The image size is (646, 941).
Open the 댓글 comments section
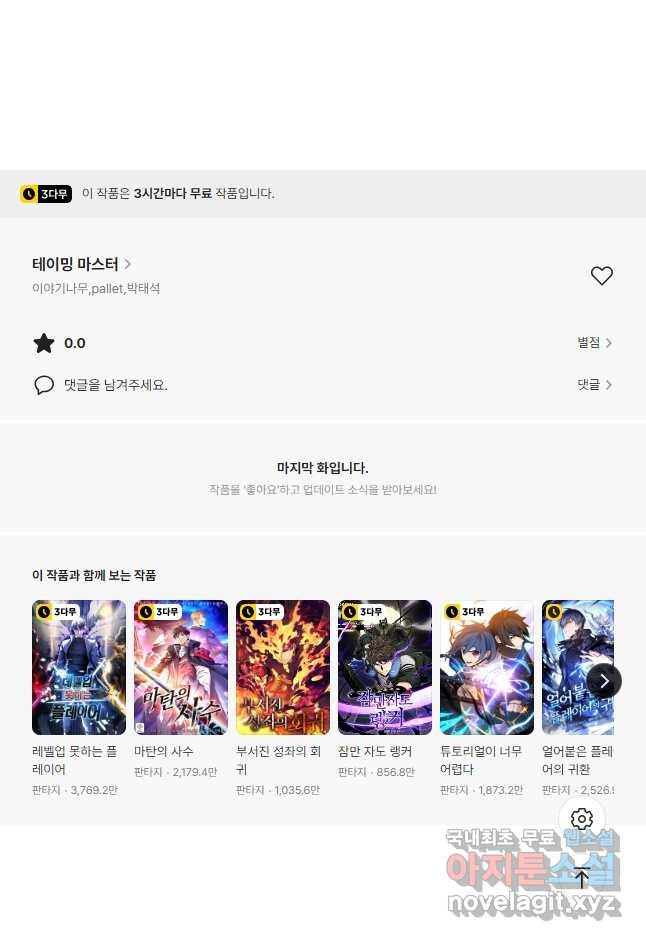point(594,384)
